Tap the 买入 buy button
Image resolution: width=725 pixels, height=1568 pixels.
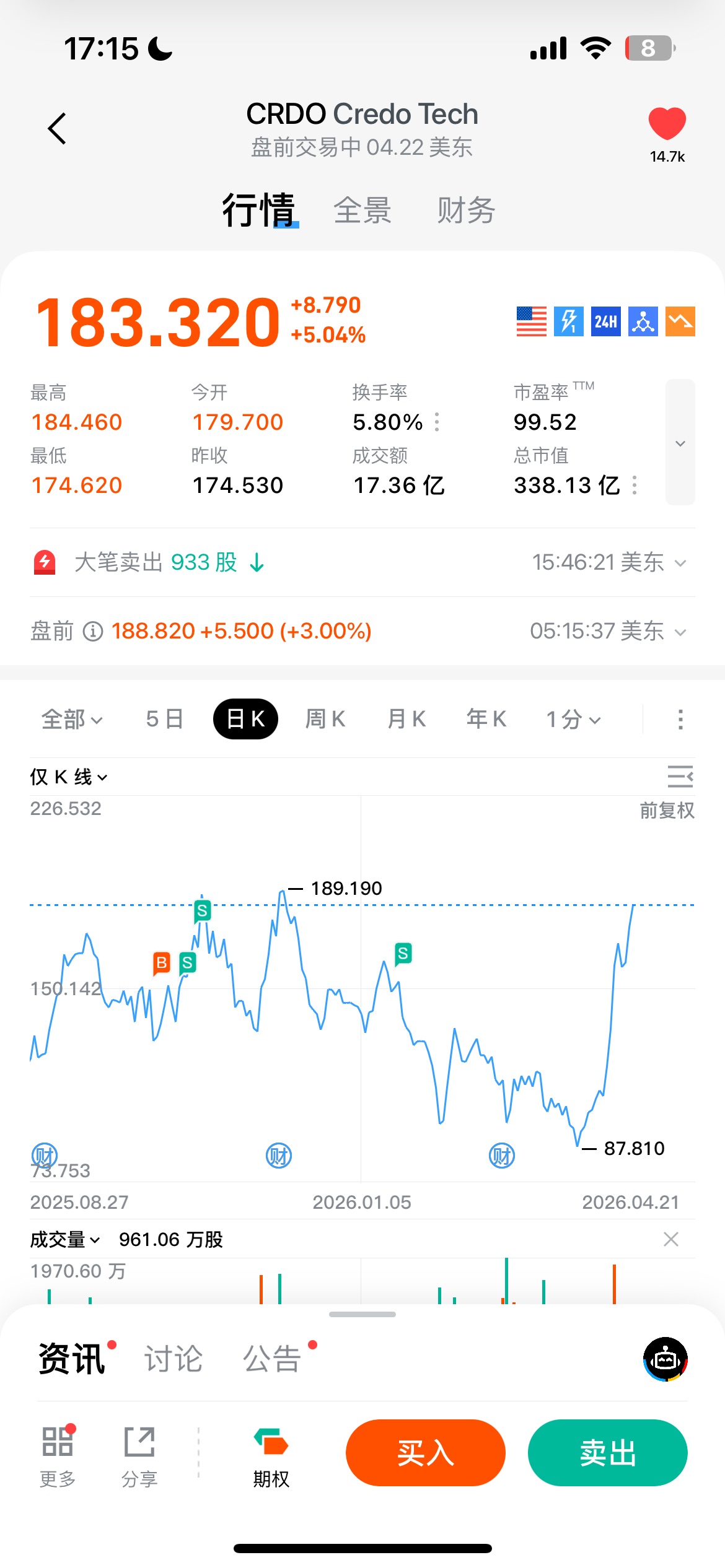coord(426,1453)
